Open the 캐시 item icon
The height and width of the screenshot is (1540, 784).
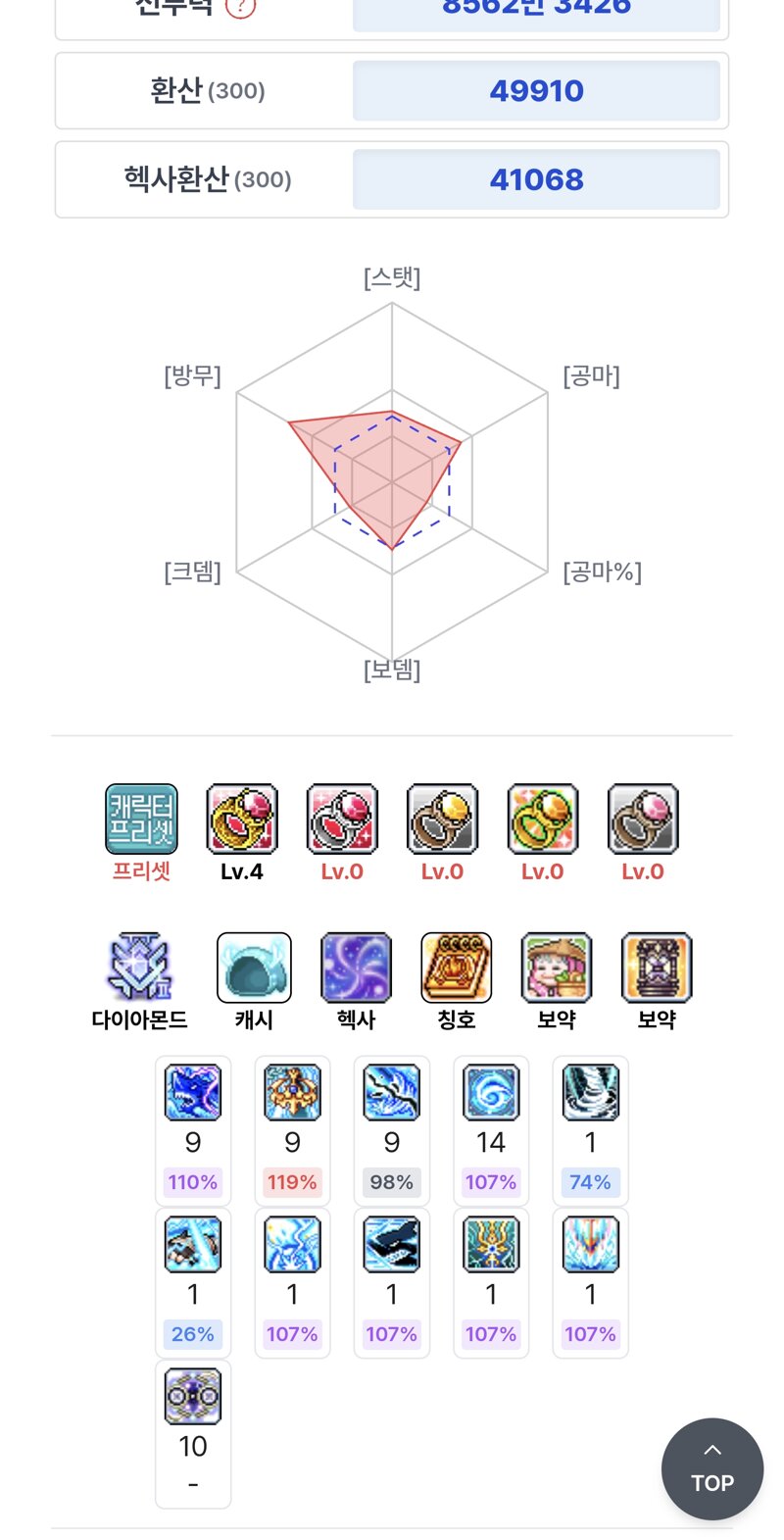(x=254, y=967)
